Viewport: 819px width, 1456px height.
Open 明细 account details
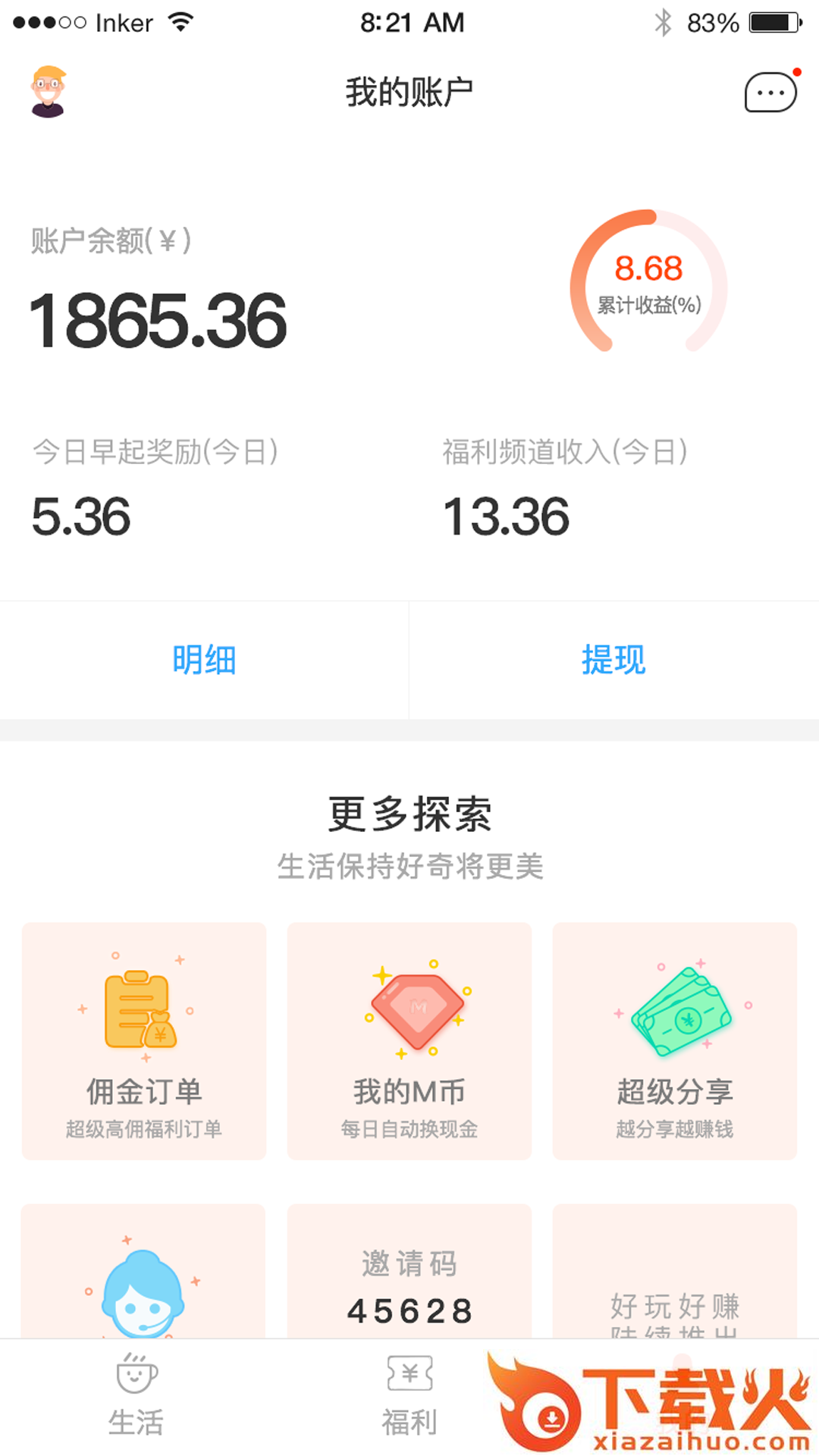point(204,660)
